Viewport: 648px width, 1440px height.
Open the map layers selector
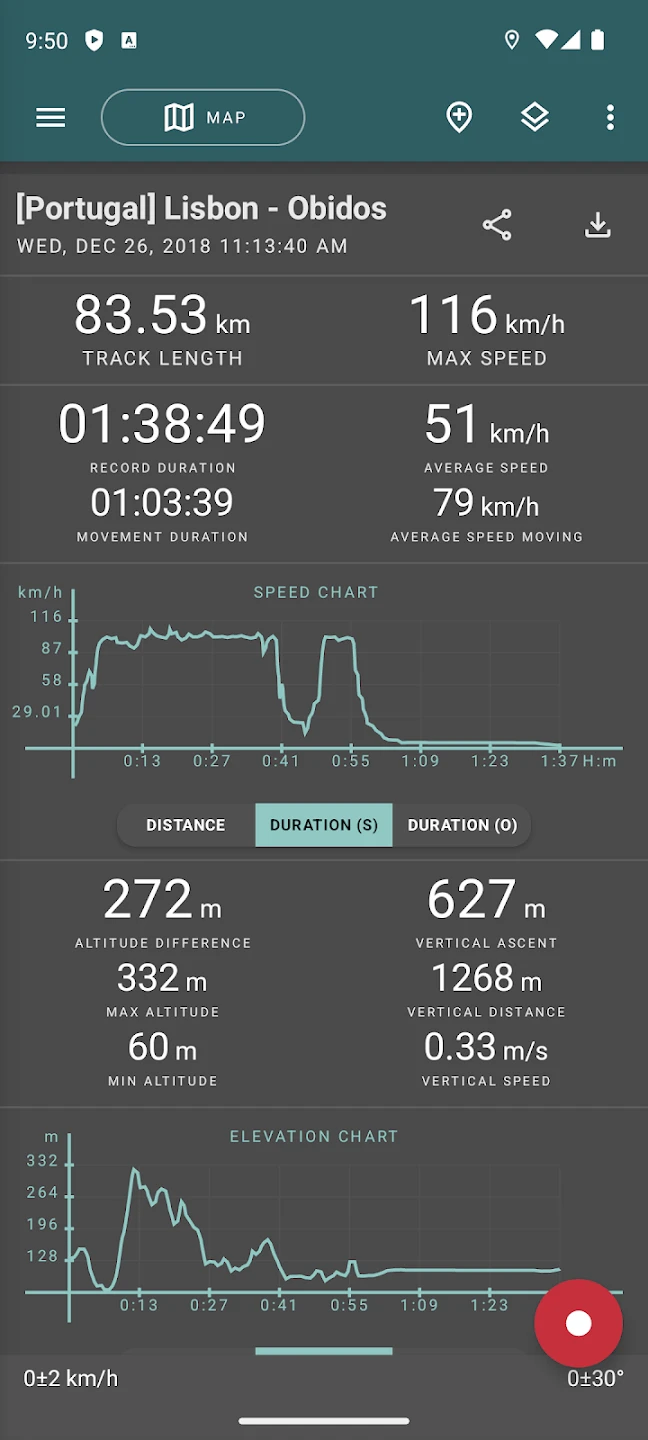pyautogui.click(x=535, y=118)
